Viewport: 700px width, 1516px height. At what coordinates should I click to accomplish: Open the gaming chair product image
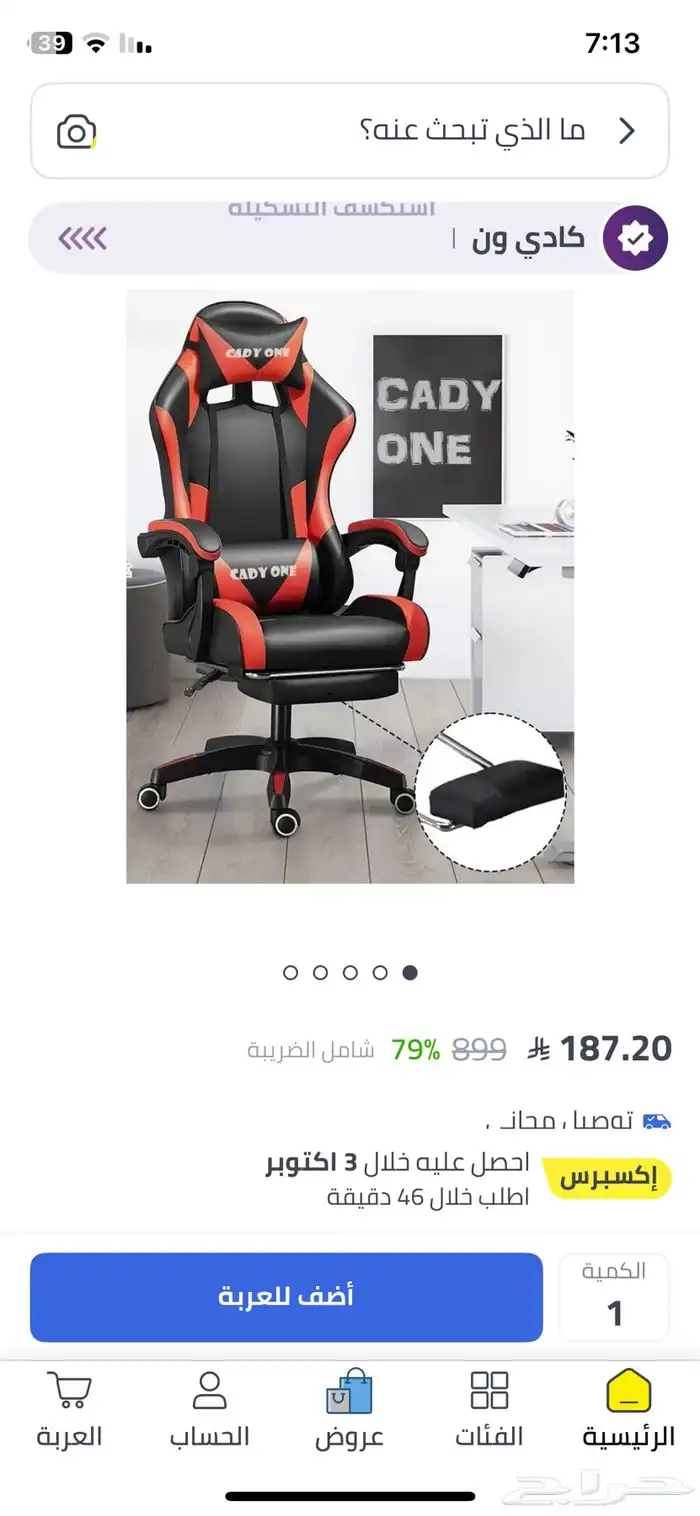click(x=350, y=586)
